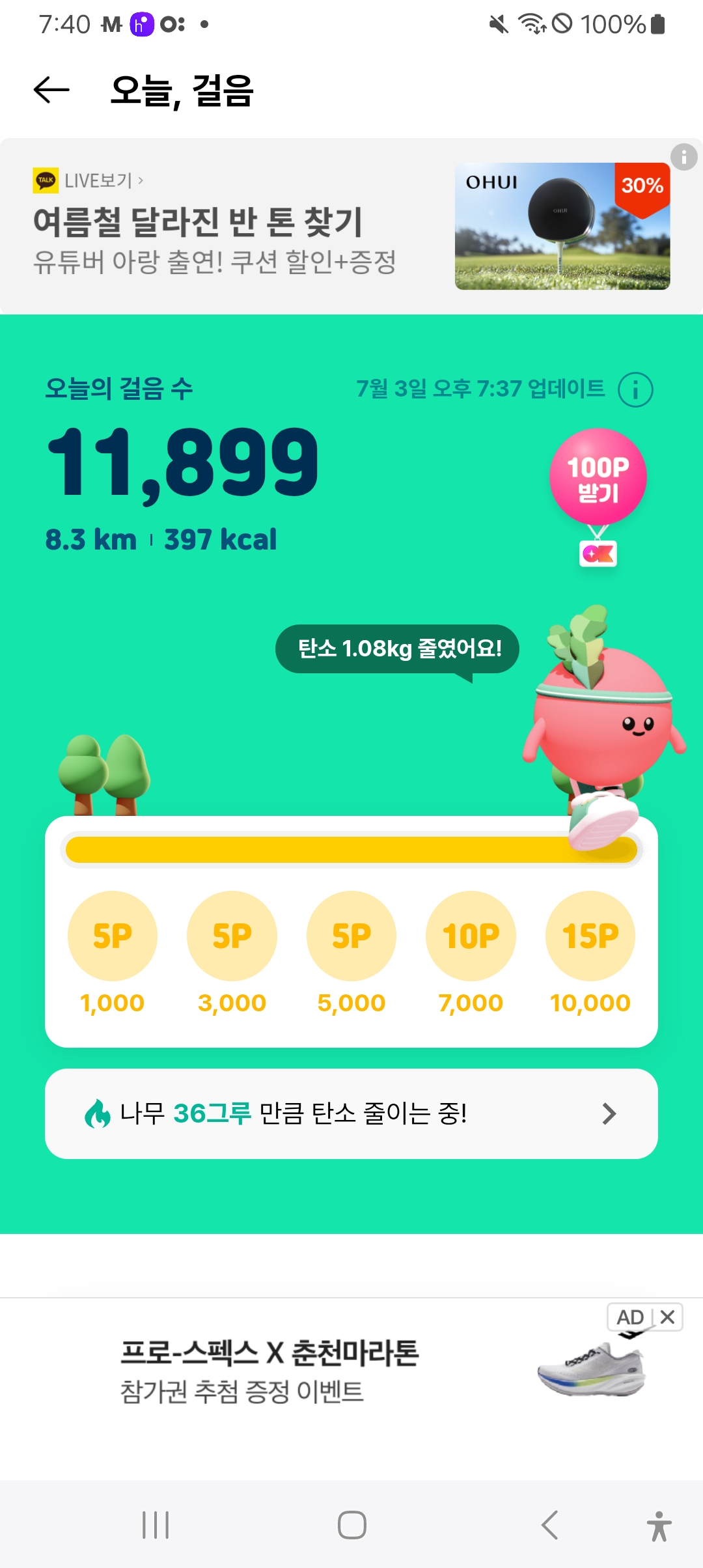Open the step count info icon

(x=635, y=390)
